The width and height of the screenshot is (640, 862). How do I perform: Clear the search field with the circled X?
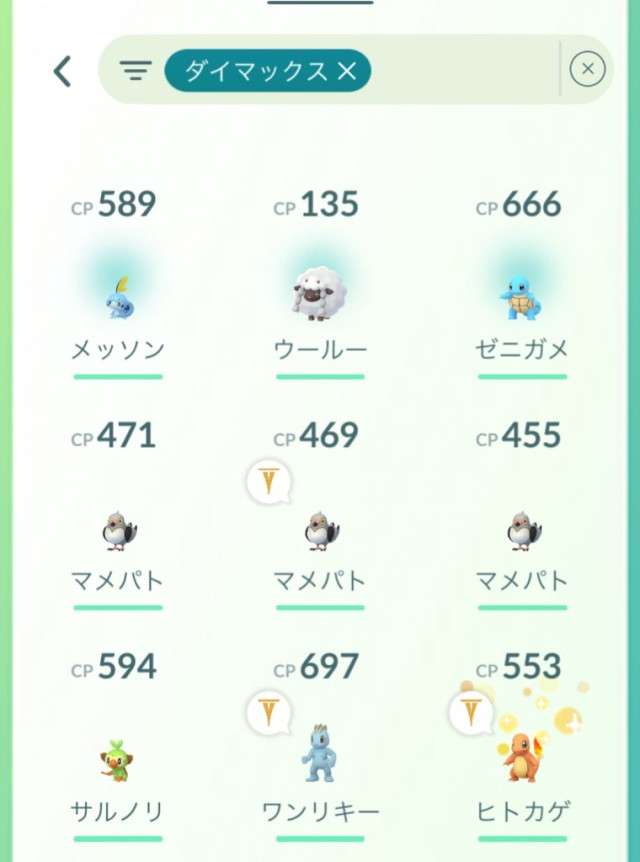tap(587, 69)
